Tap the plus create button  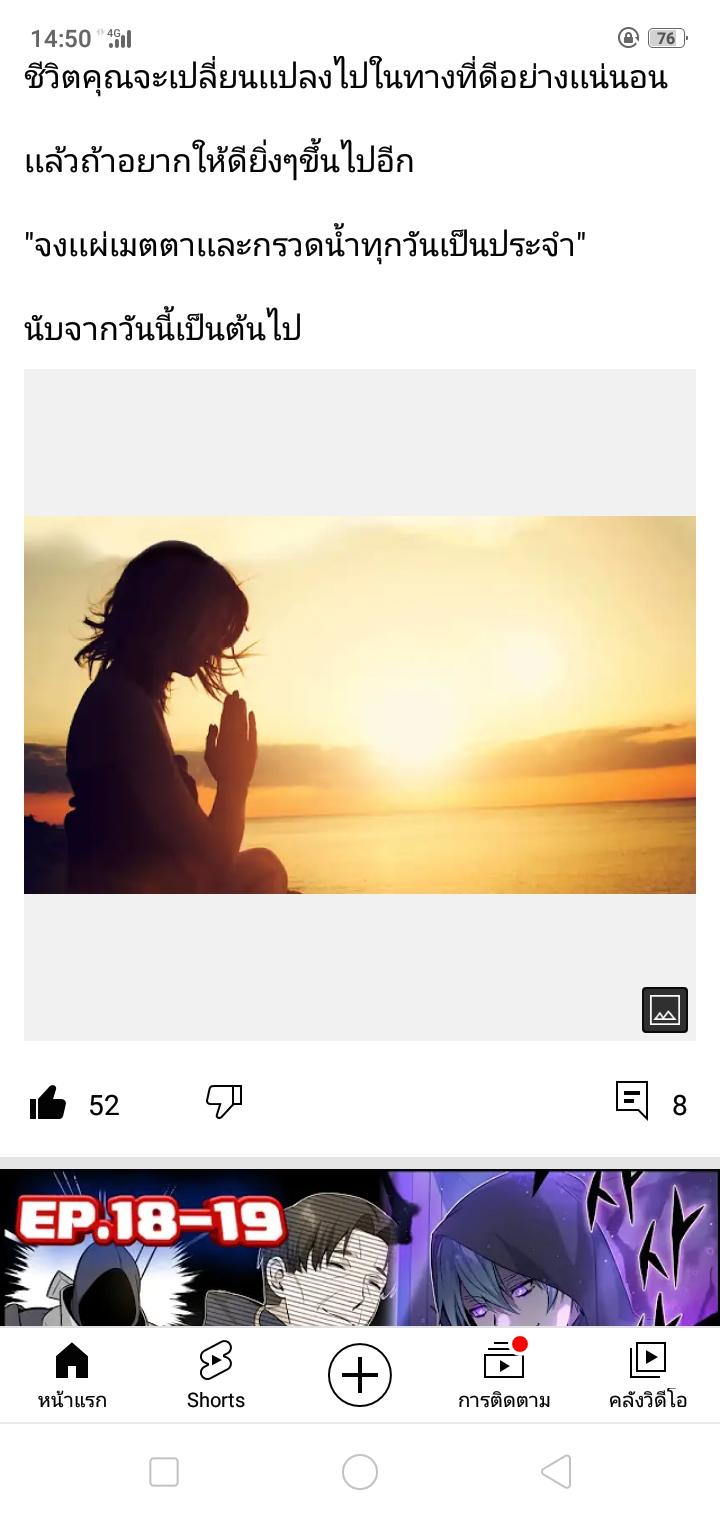(360, 1376)
